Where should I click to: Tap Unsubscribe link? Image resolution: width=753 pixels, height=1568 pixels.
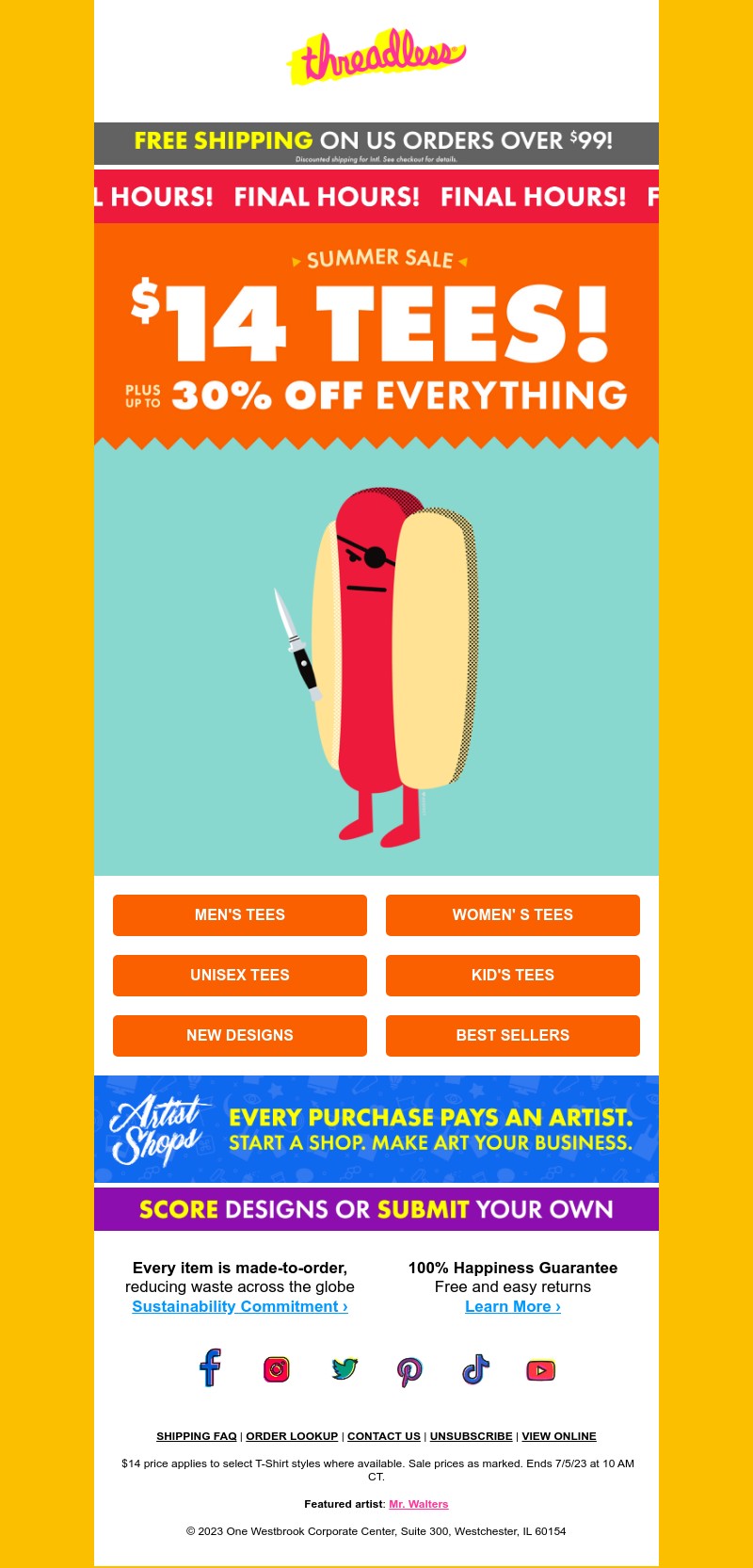coord(471,1436)
